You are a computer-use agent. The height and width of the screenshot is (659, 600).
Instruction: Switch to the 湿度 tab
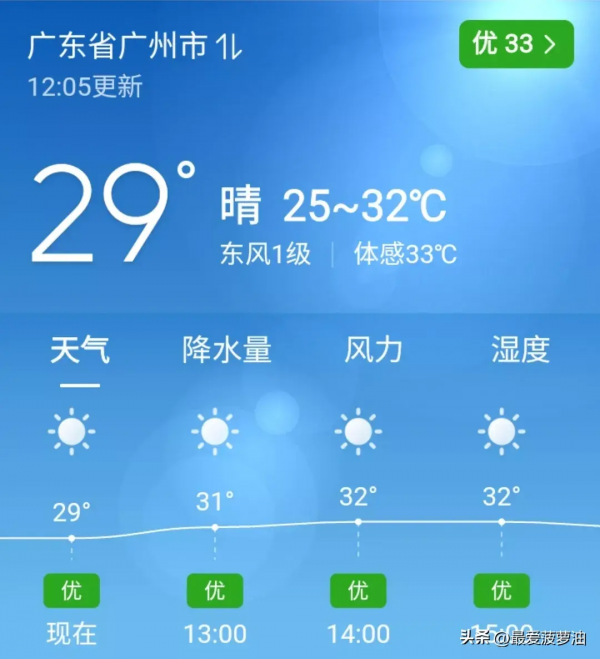pos(520,350)
